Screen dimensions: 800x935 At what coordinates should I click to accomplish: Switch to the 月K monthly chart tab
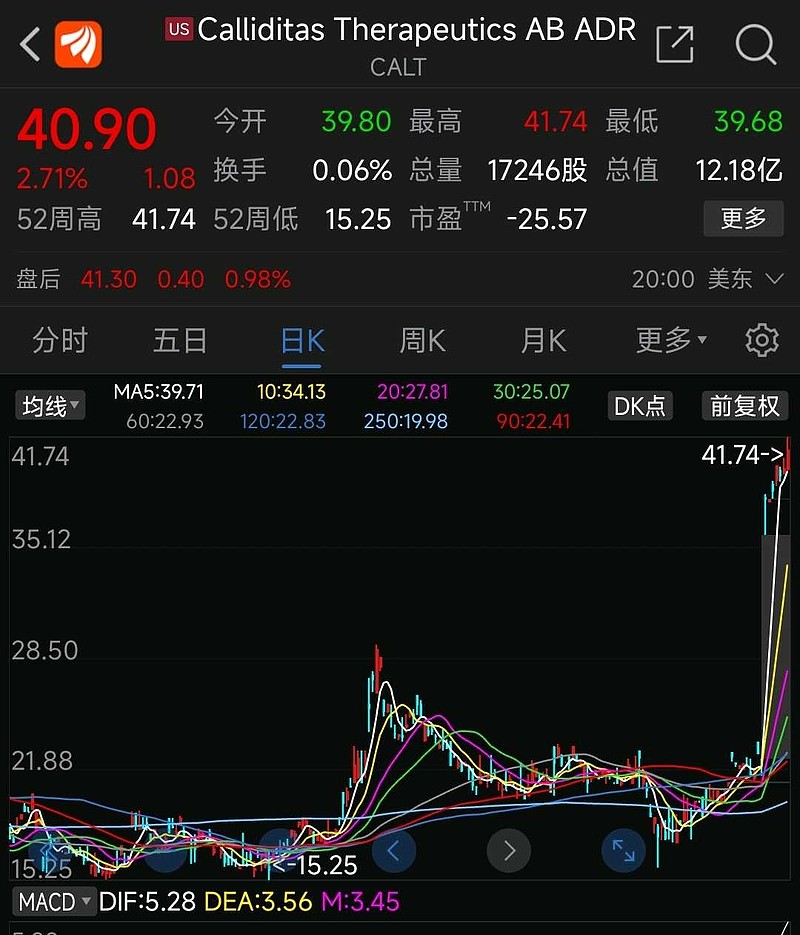[542, 340]
